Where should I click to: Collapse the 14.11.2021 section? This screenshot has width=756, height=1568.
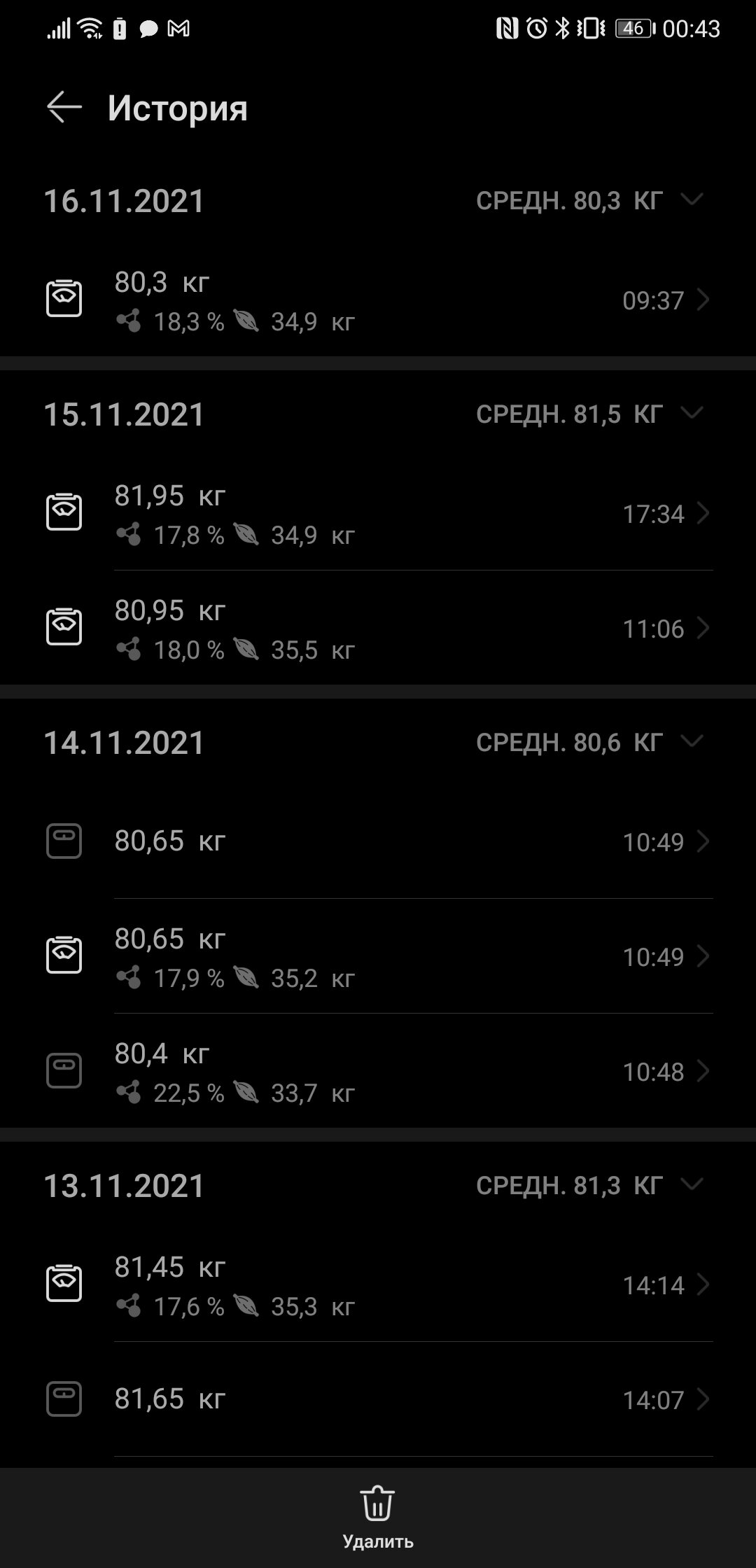tap(692, 742)
